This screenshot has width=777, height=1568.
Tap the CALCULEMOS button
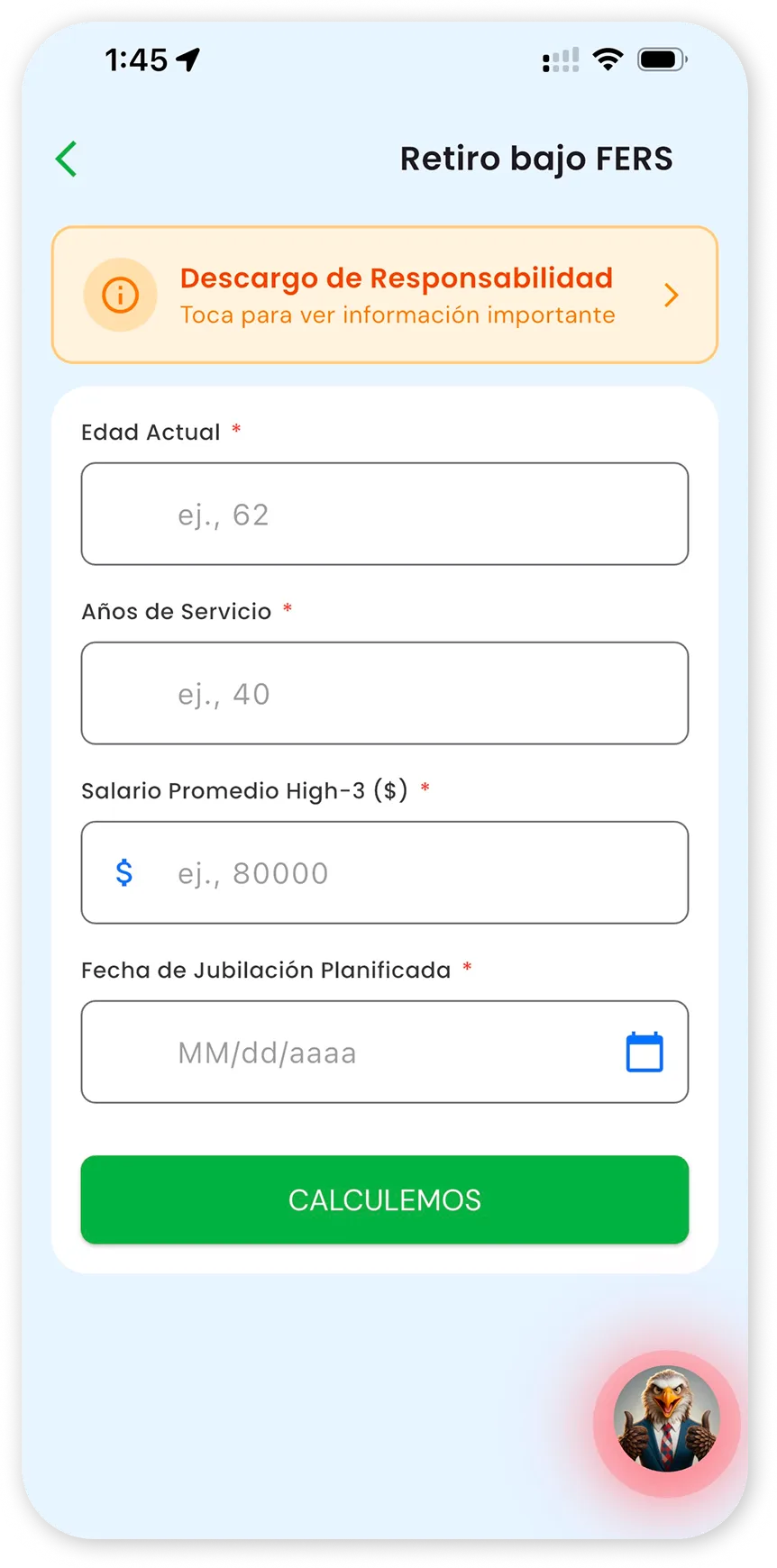pos(385,1199)
